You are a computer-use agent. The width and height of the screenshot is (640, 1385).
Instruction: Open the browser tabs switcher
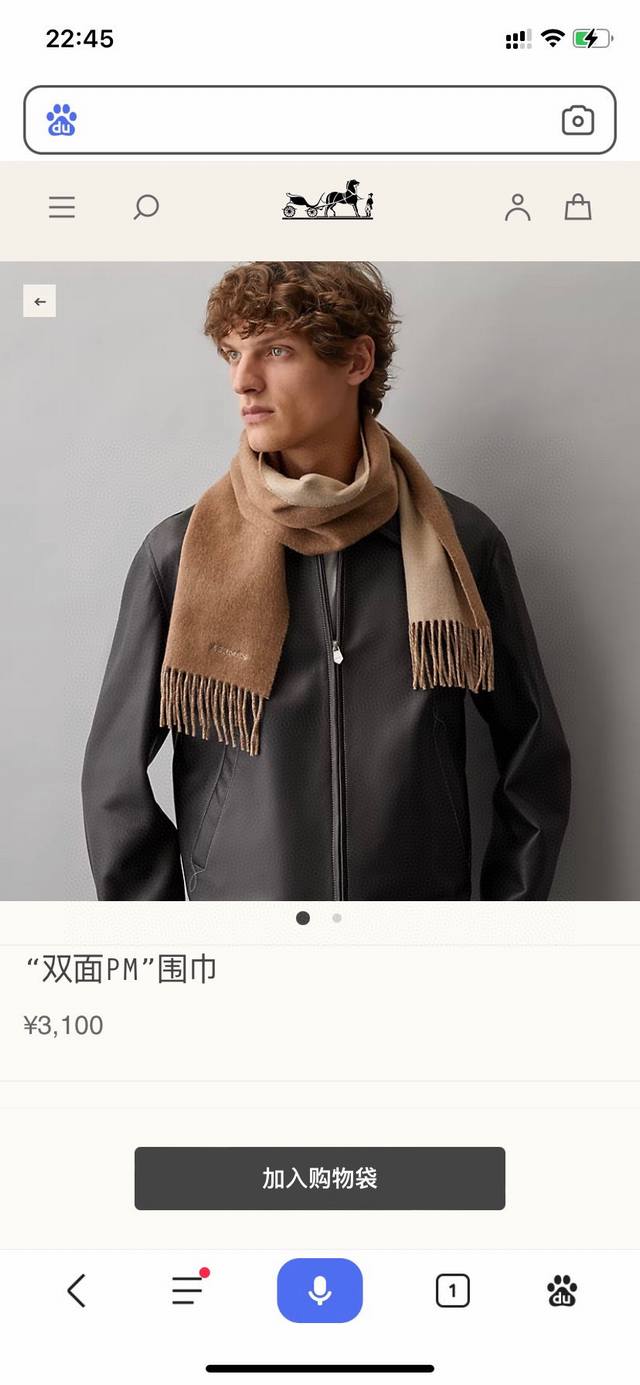coord(452,1291)
